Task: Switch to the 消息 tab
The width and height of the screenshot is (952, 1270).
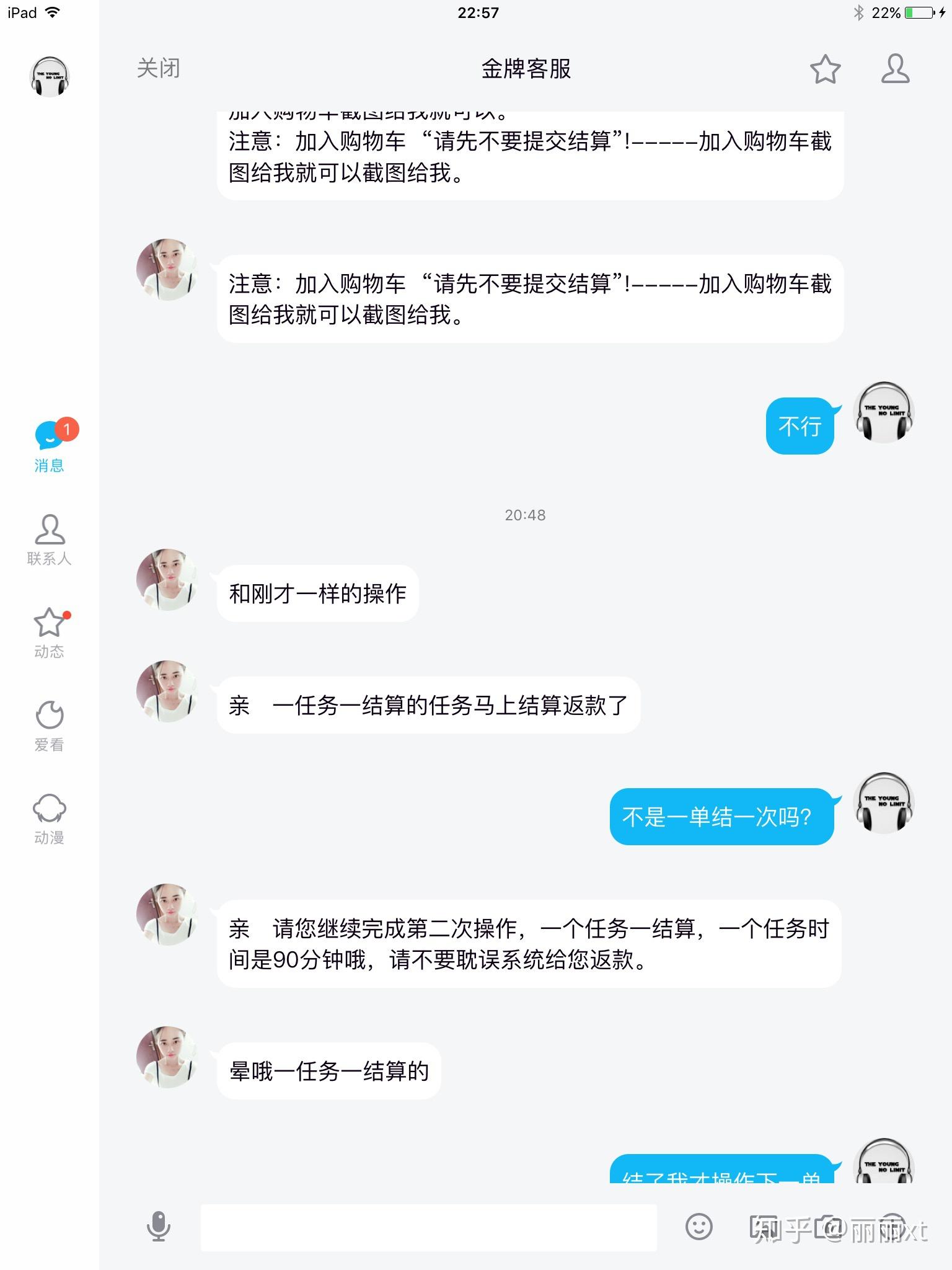Action: (x=50, y=445)
